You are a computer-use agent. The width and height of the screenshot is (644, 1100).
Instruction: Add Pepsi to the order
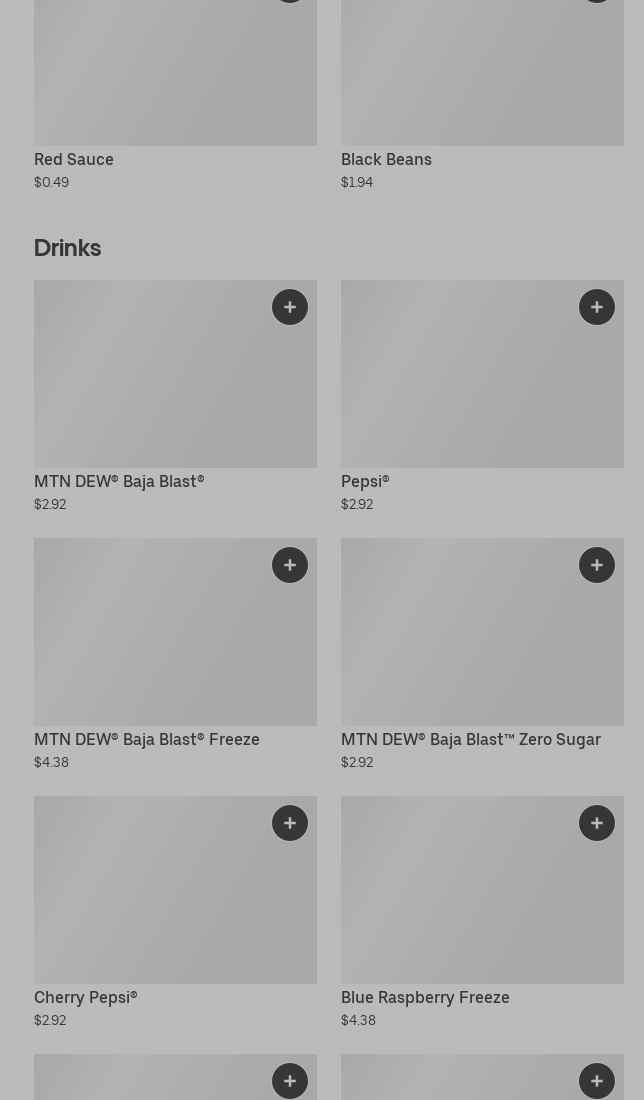(597, 307)
